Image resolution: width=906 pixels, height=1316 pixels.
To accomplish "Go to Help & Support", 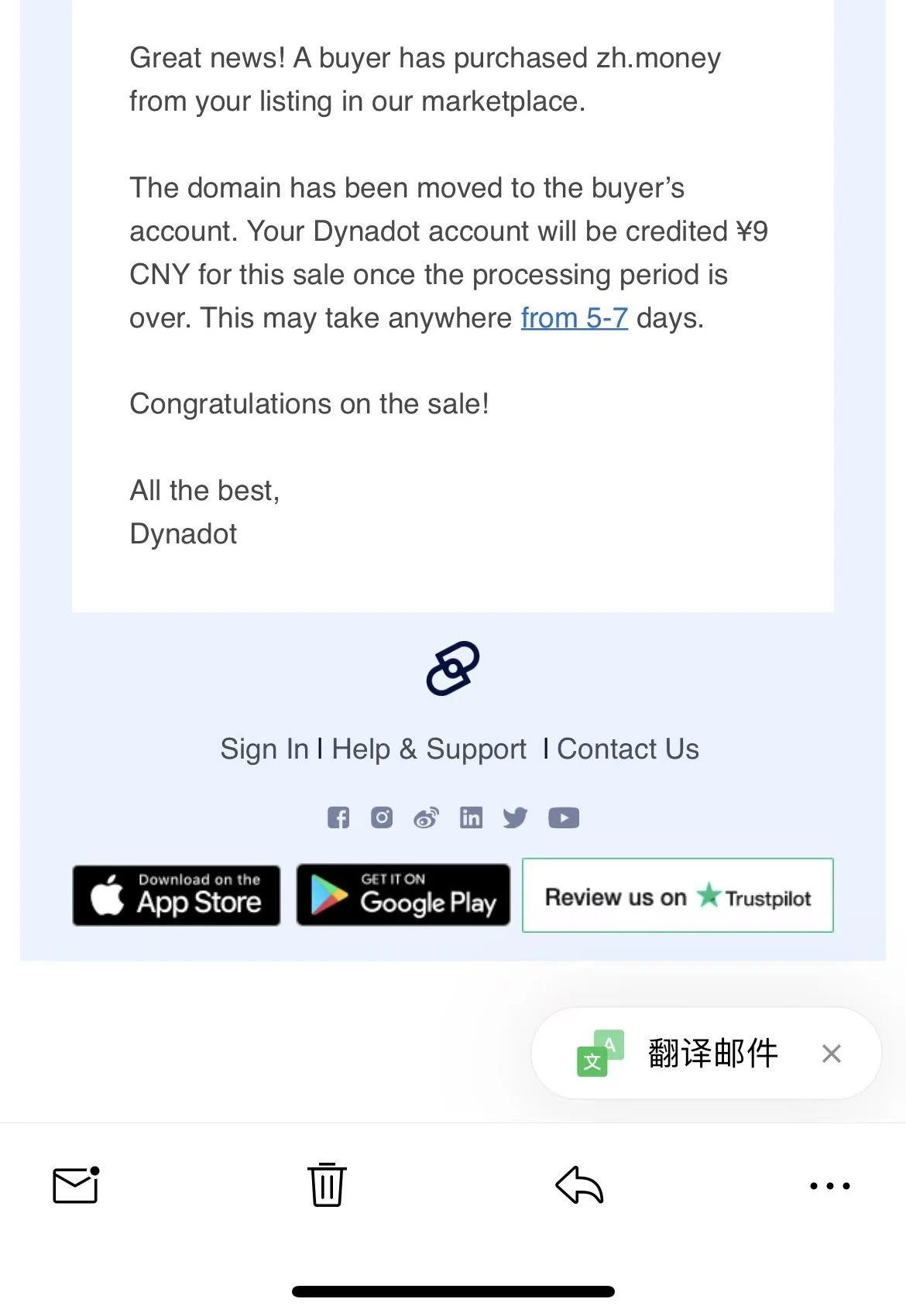I will pos(429,749).
